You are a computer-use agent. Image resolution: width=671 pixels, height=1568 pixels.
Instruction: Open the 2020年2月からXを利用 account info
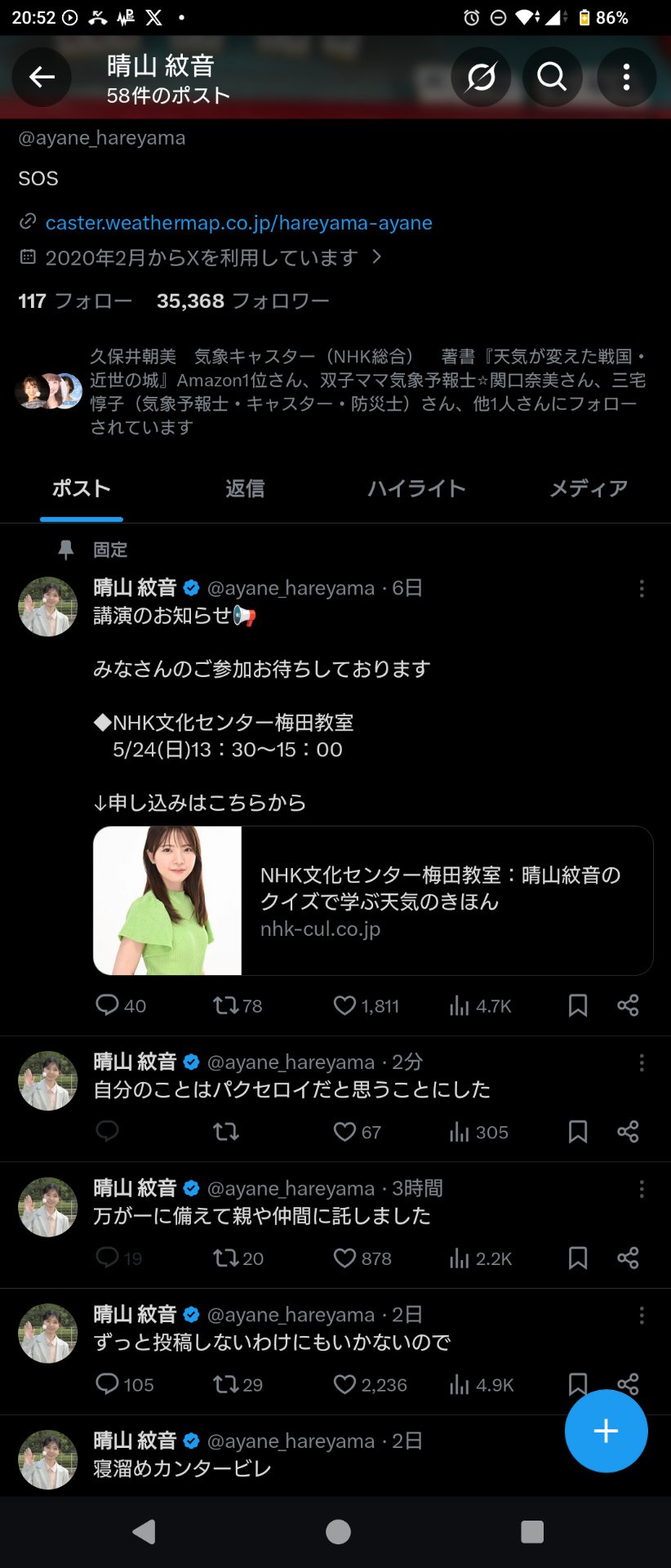pos(202,258)
